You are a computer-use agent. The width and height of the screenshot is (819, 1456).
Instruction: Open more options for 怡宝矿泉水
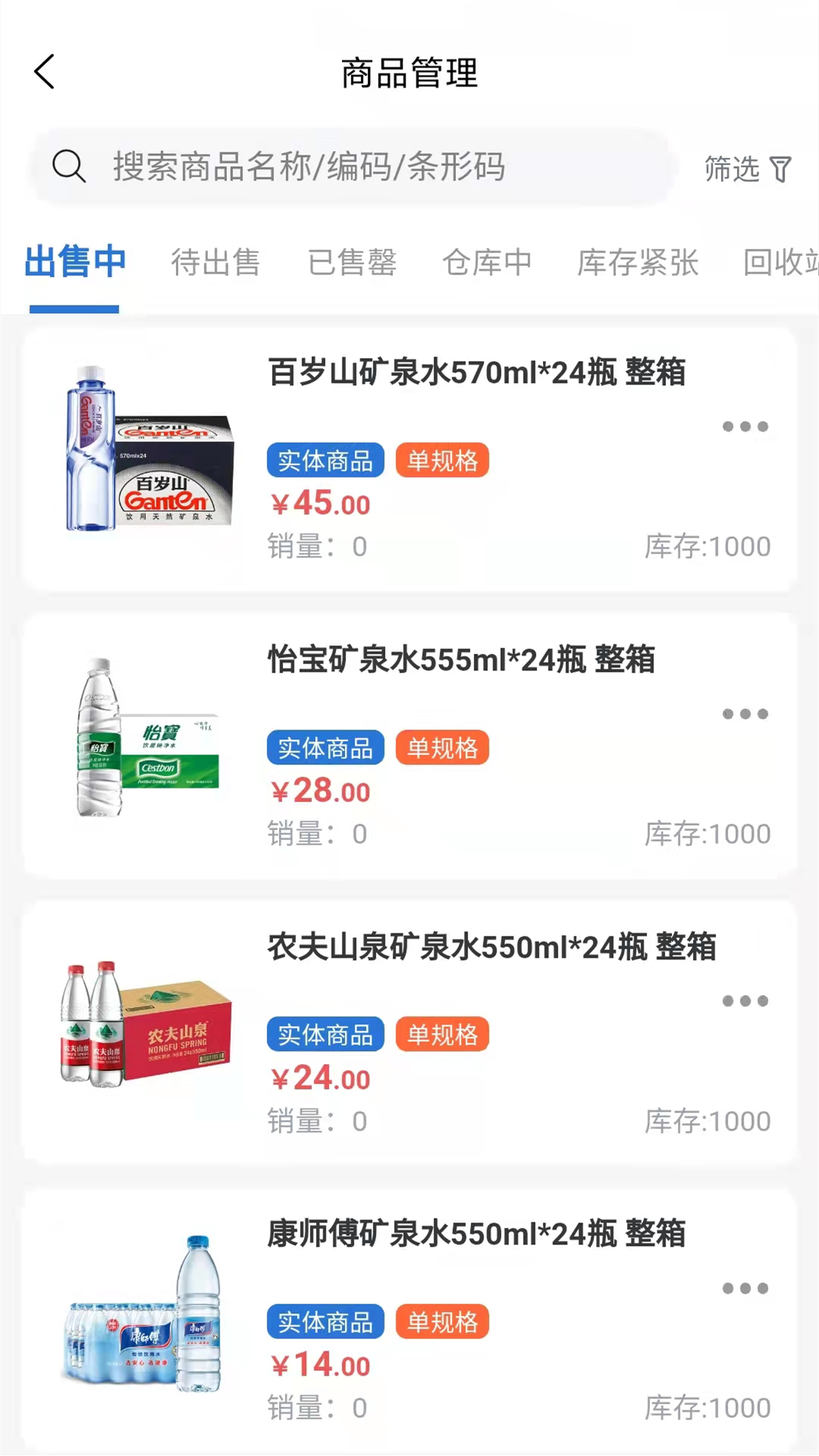coord(745,714)
